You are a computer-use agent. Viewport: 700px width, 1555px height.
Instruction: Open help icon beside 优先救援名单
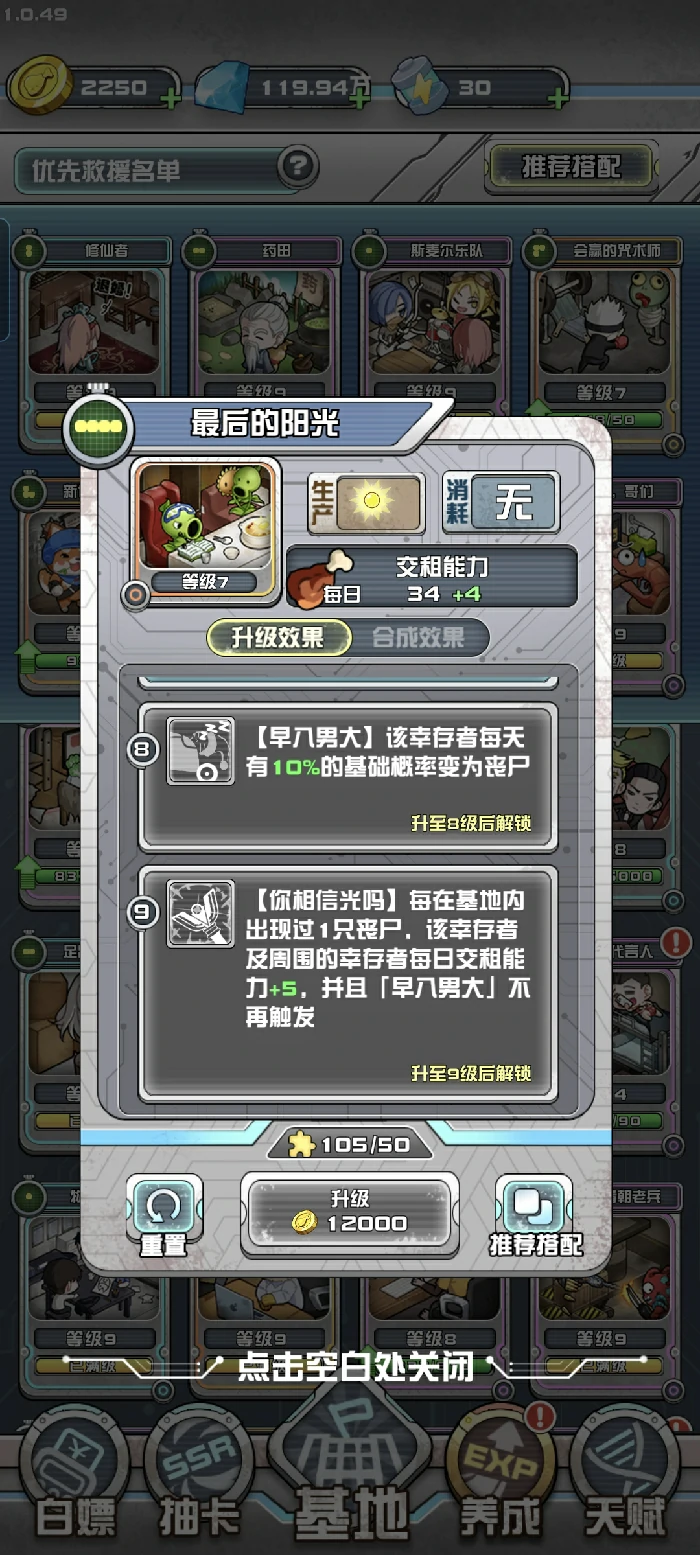(x=297, y=166)
